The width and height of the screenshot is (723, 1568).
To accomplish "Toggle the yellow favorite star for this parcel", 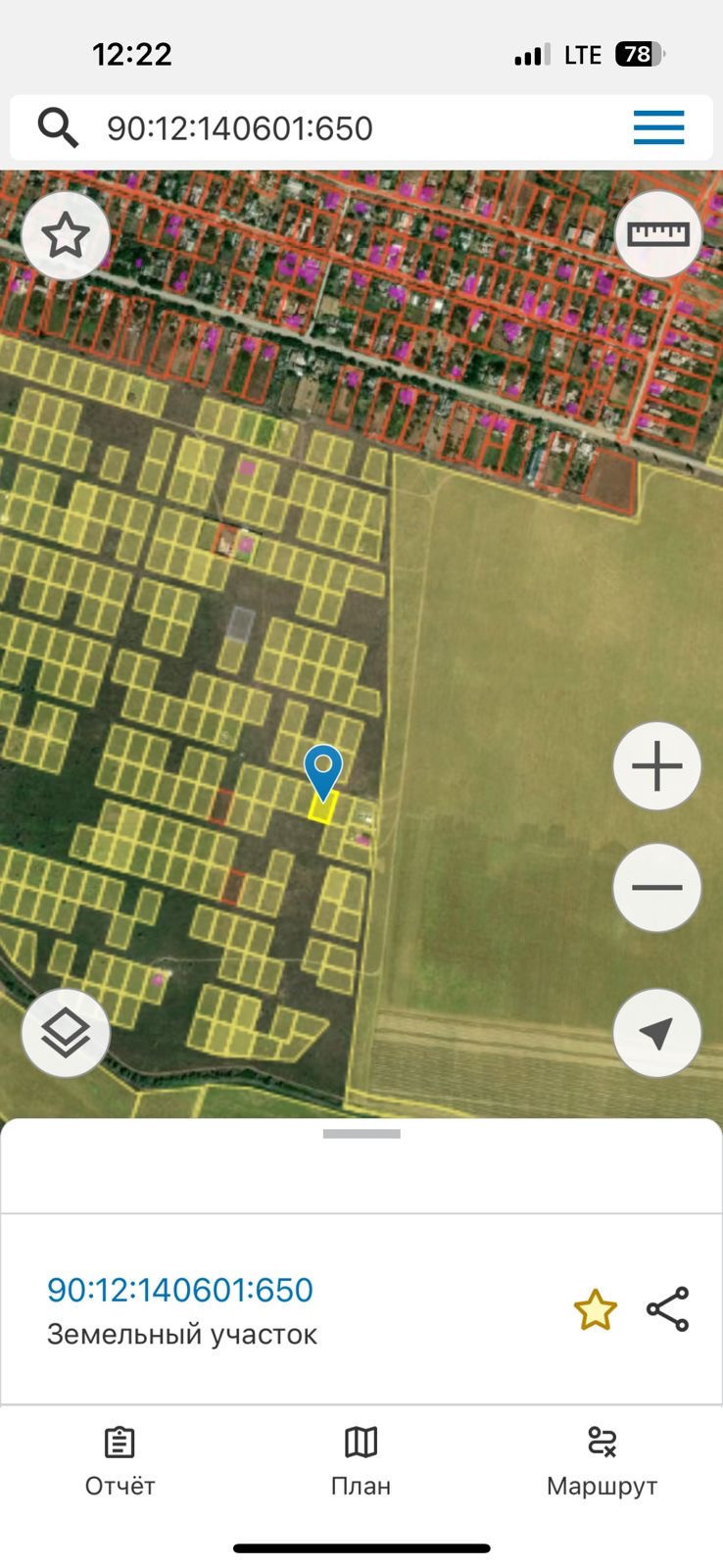I will tap(595, 1310).
